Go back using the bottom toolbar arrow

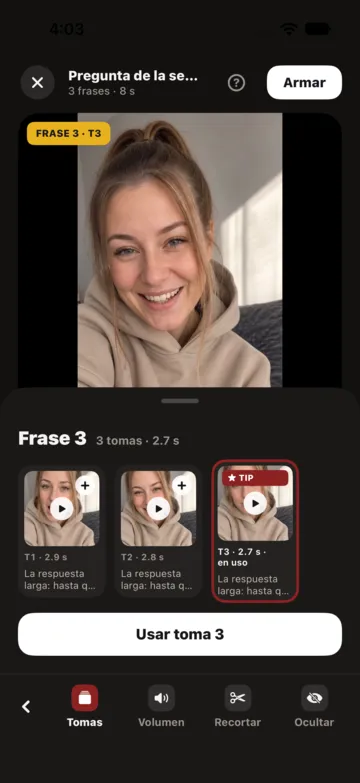click(x=26, y=707)
